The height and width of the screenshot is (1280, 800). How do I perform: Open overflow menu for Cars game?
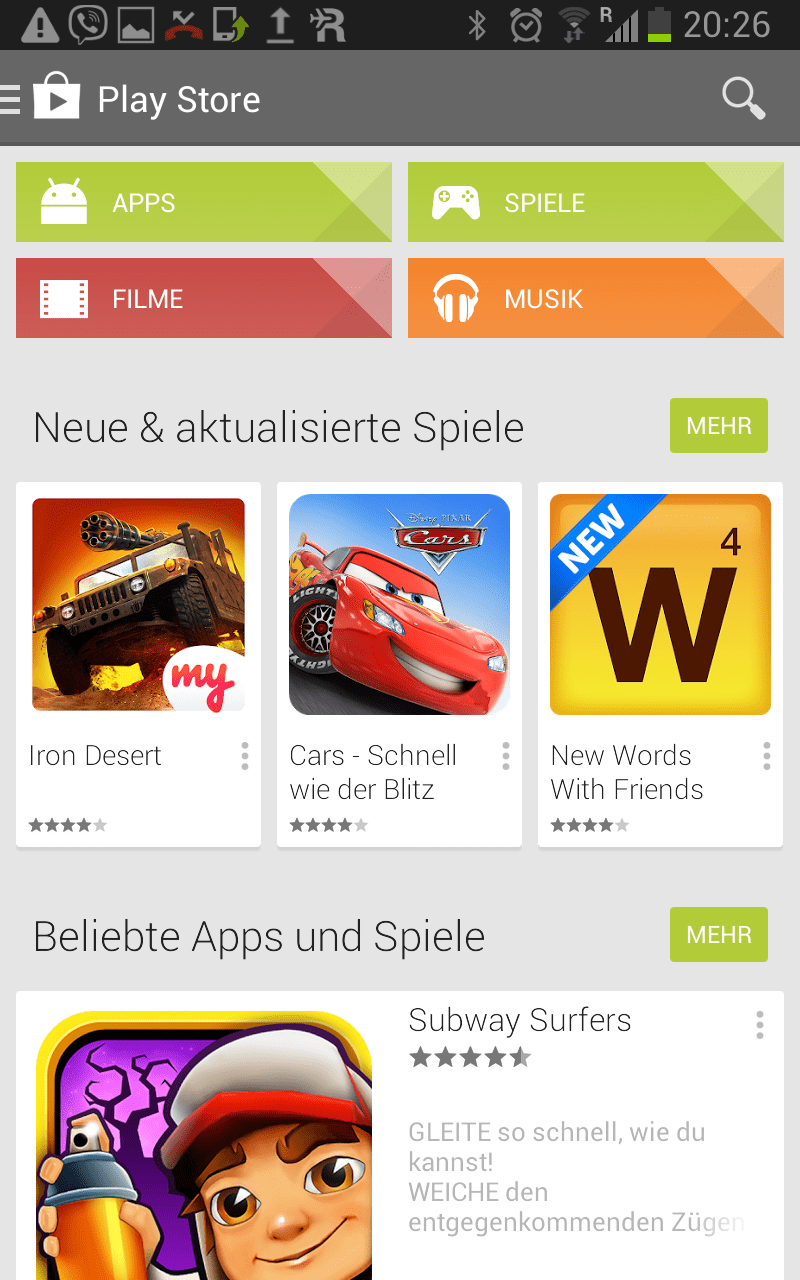pyautogui.click(x=506, y=756)
